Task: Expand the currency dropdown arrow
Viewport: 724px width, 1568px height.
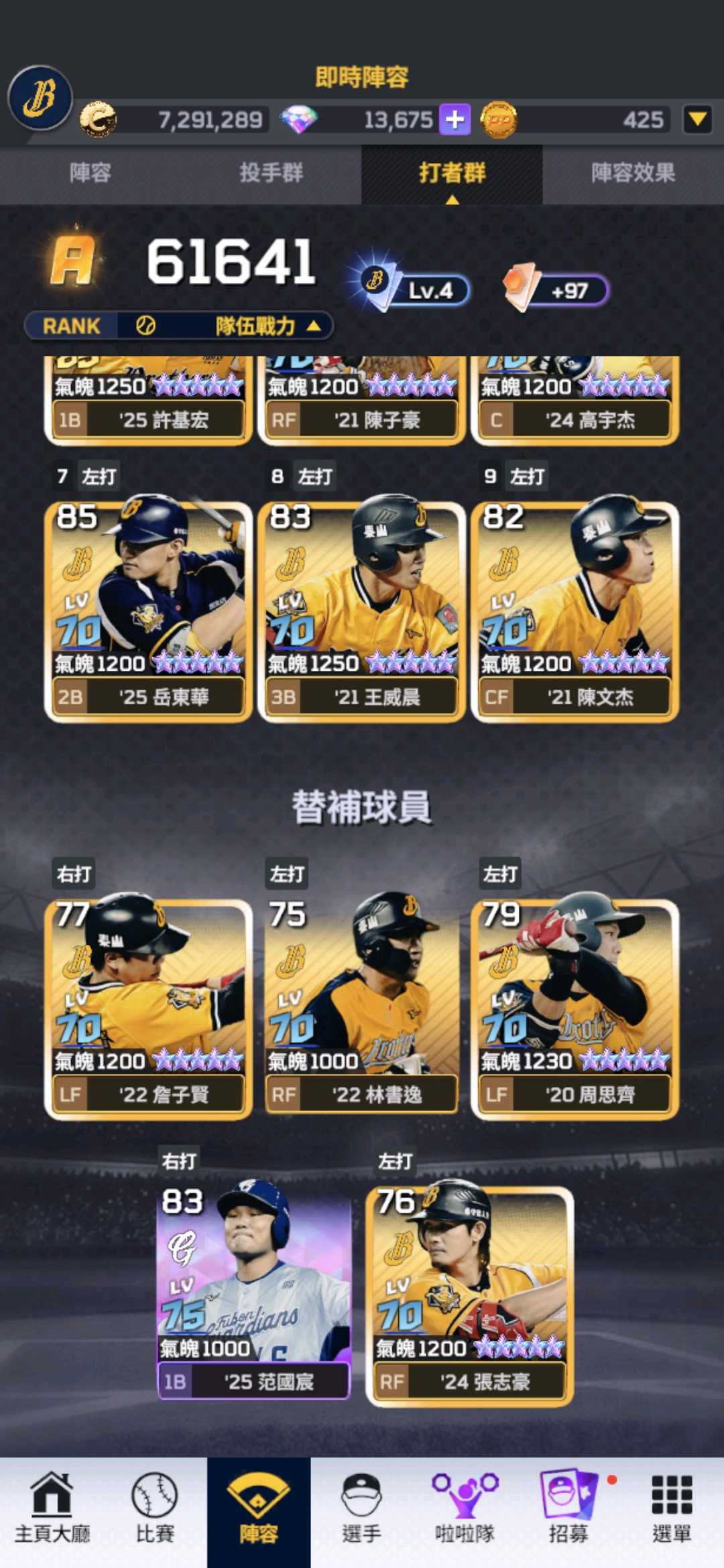Action: [697, 120]
